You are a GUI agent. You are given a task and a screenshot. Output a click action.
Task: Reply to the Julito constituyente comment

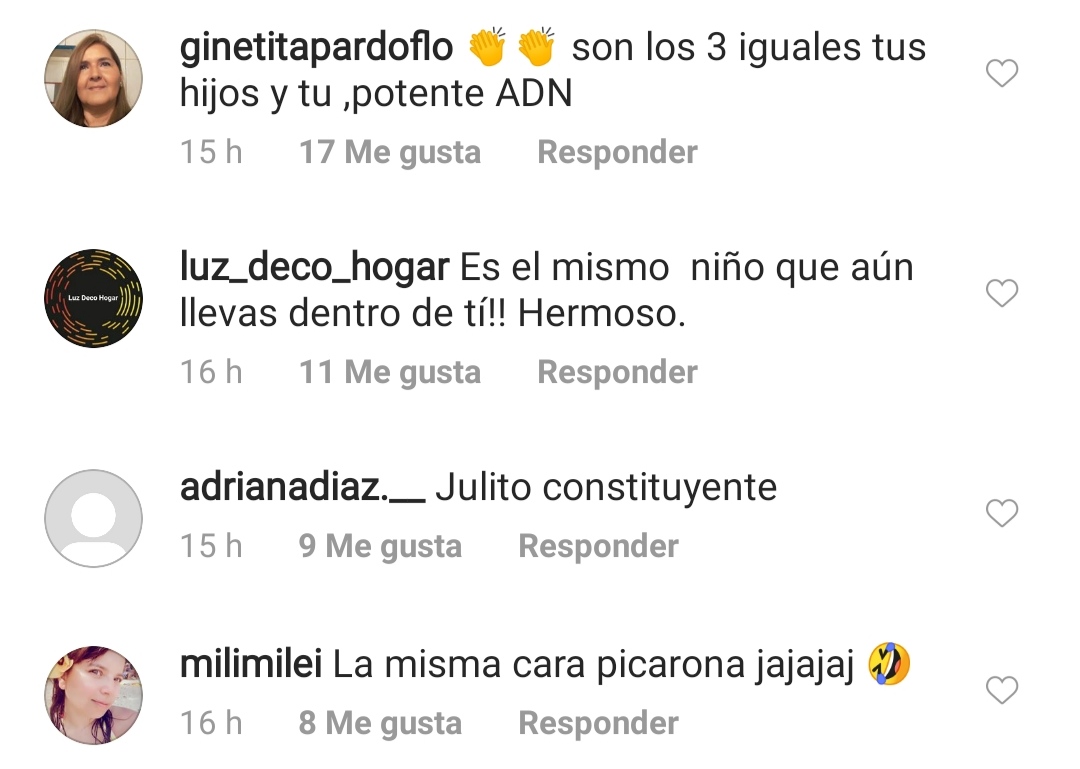pyautogui.click(x=598, y=546)
